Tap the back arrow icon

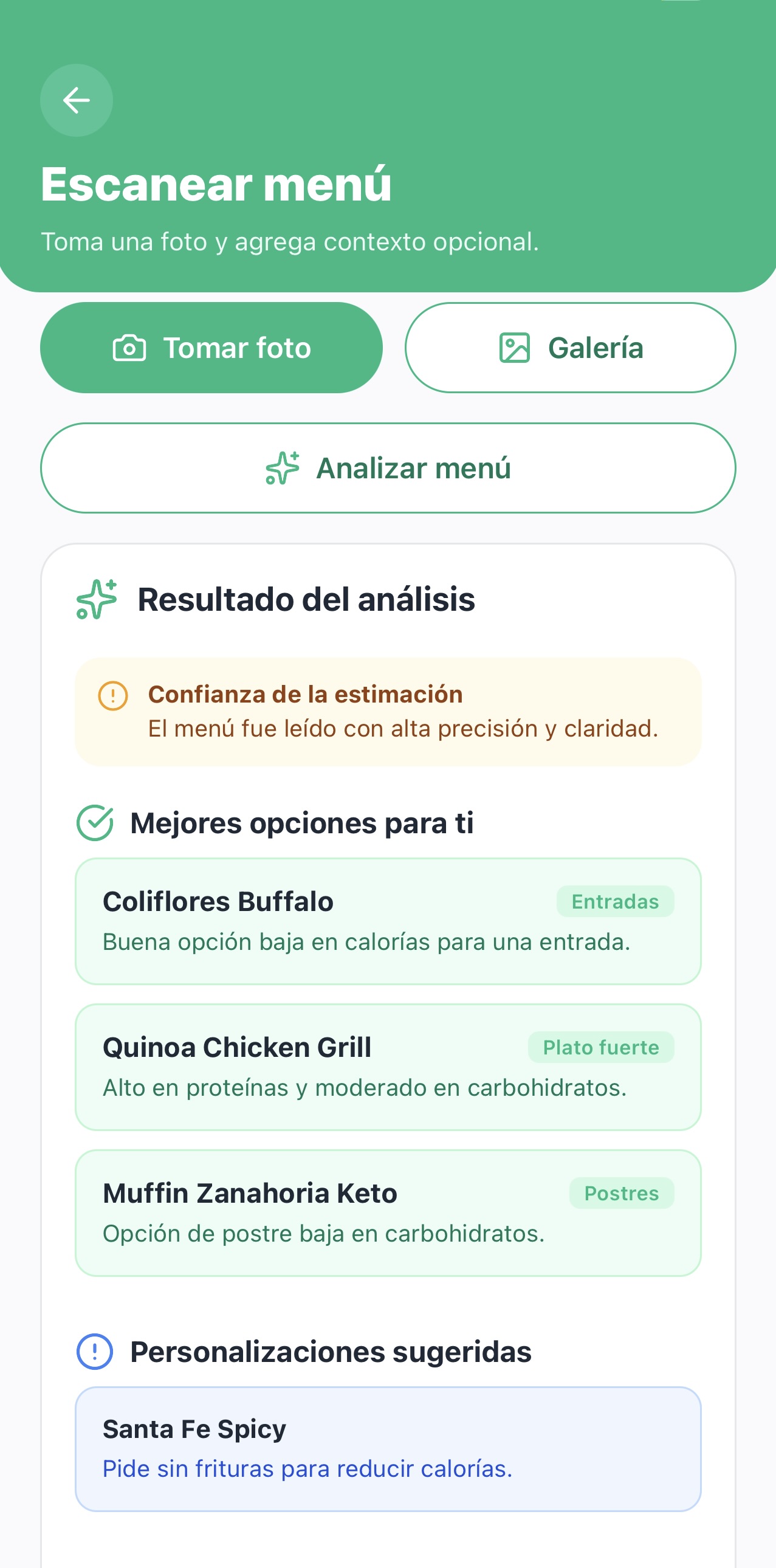[76, 100]
